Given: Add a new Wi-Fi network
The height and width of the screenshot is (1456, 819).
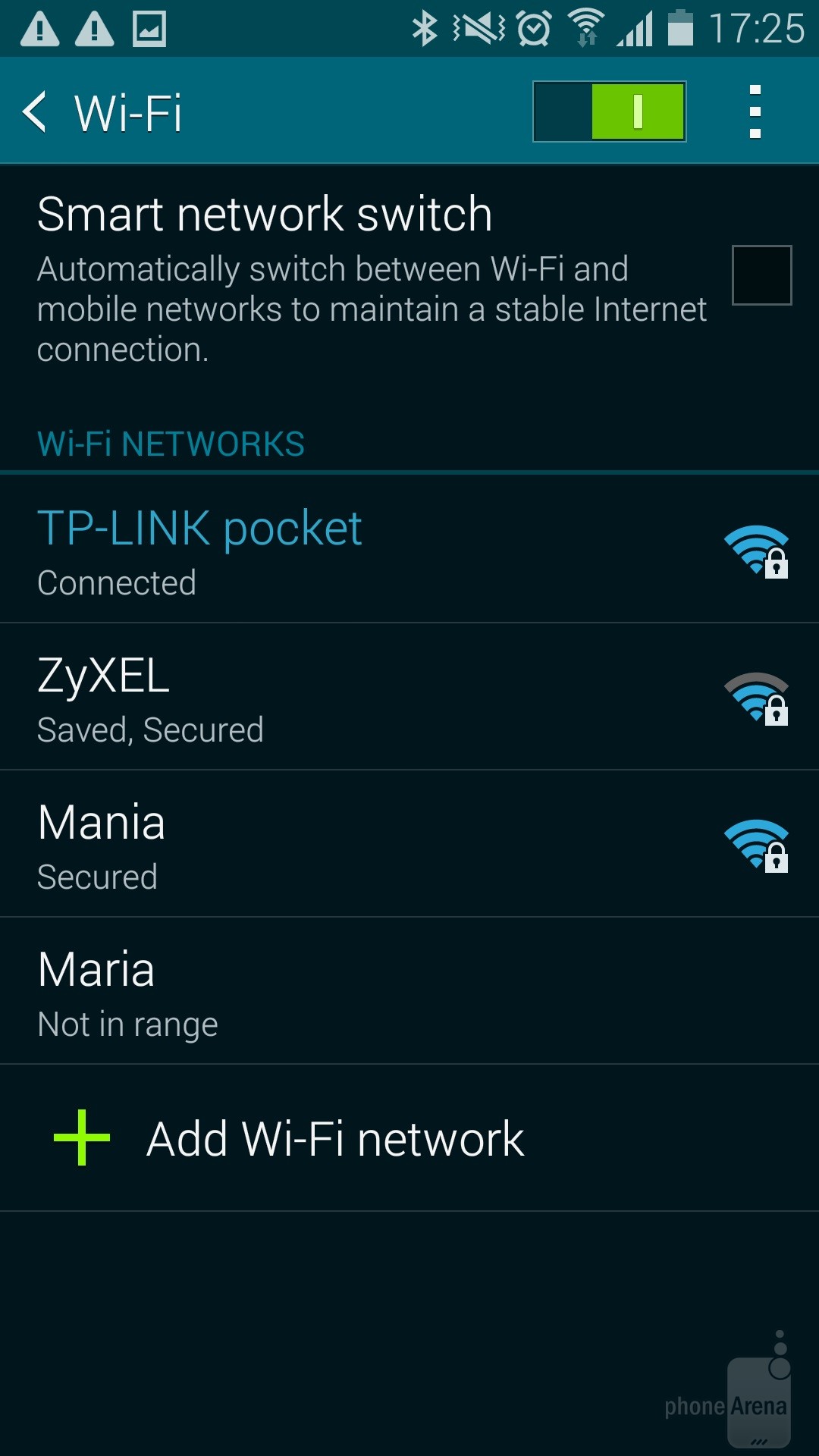Looking at the screenshot, I should (334, 1138).
